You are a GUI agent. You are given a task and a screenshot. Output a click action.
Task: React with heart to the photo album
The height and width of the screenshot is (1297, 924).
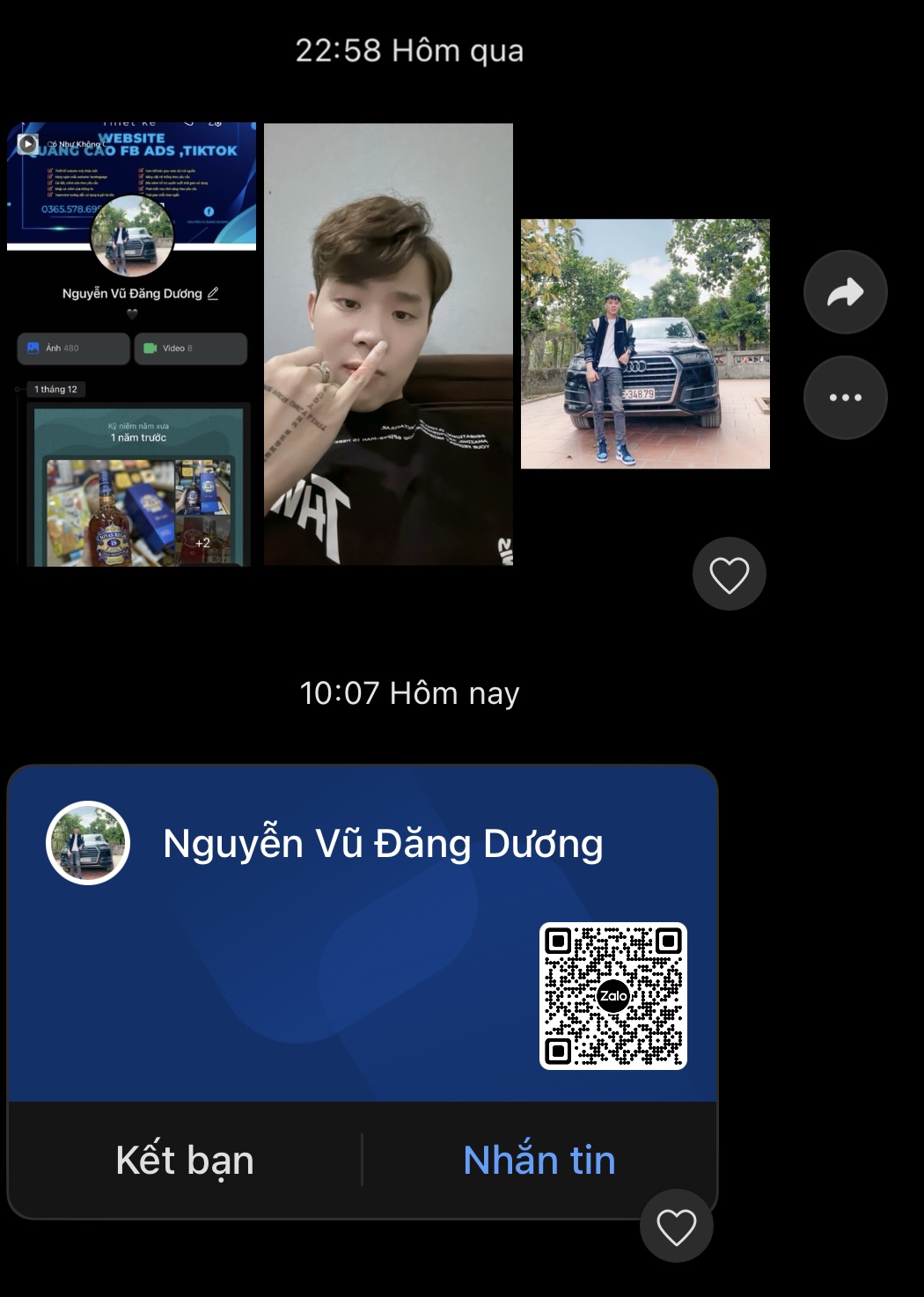coord(730,575)
